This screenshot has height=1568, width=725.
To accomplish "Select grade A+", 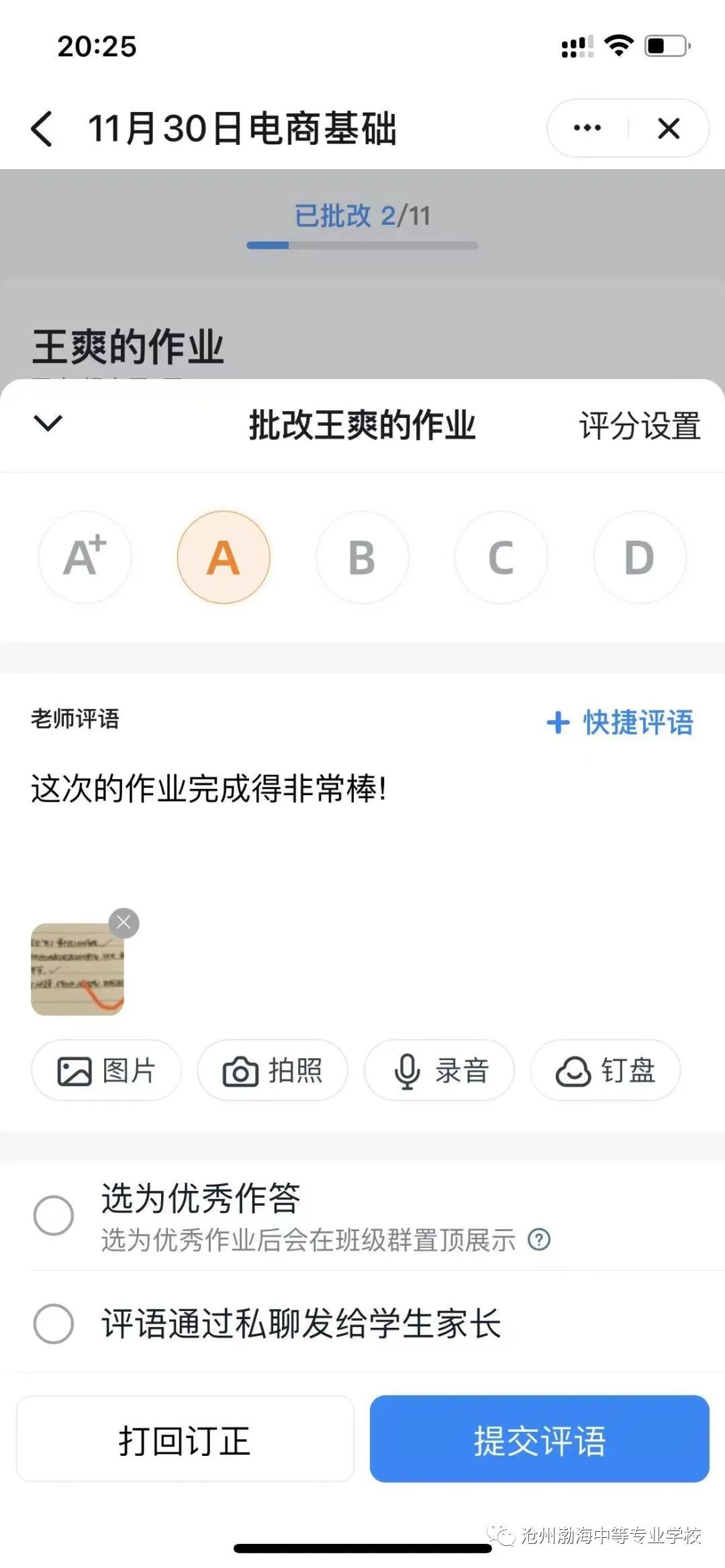I will coord(85,557).
